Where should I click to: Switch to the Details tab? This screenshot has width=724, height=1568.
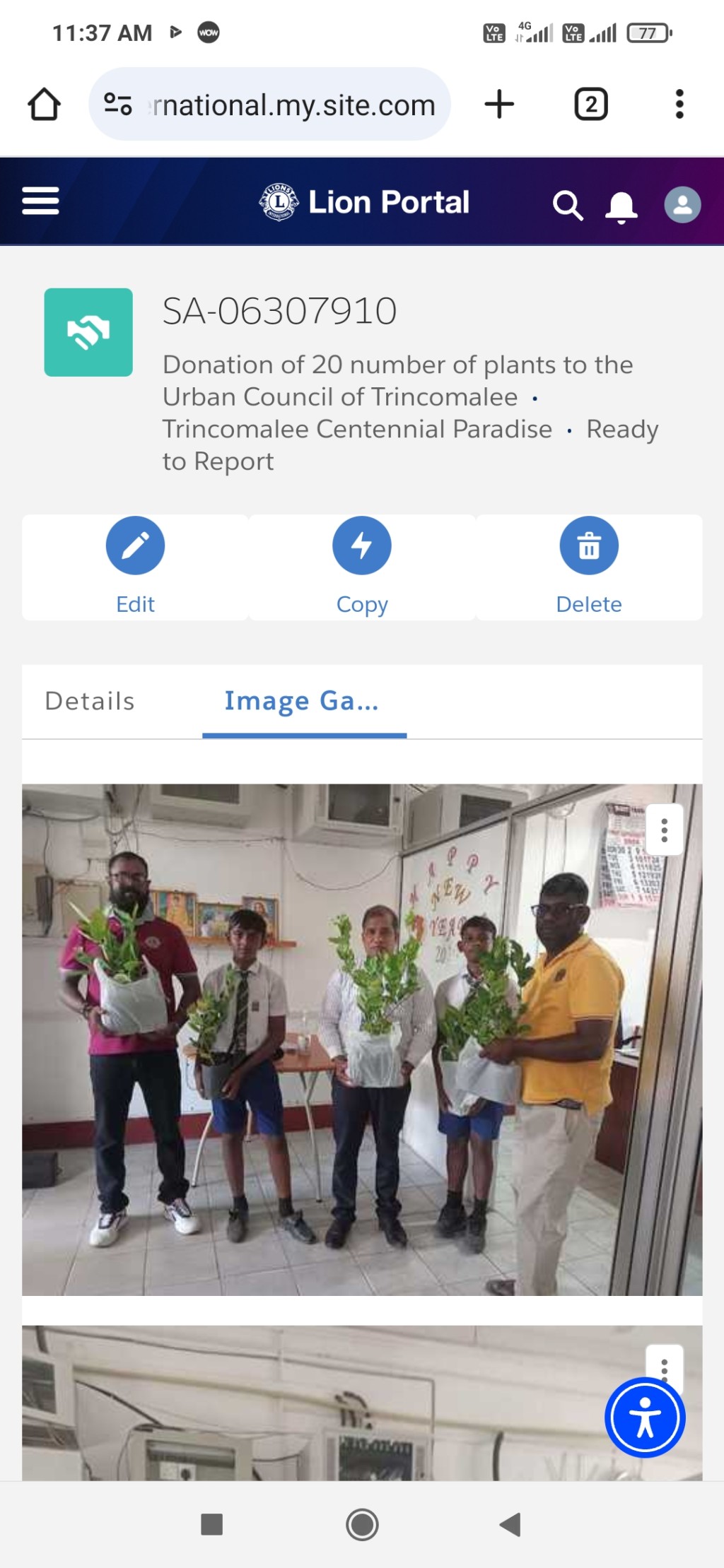coord(90,702)
